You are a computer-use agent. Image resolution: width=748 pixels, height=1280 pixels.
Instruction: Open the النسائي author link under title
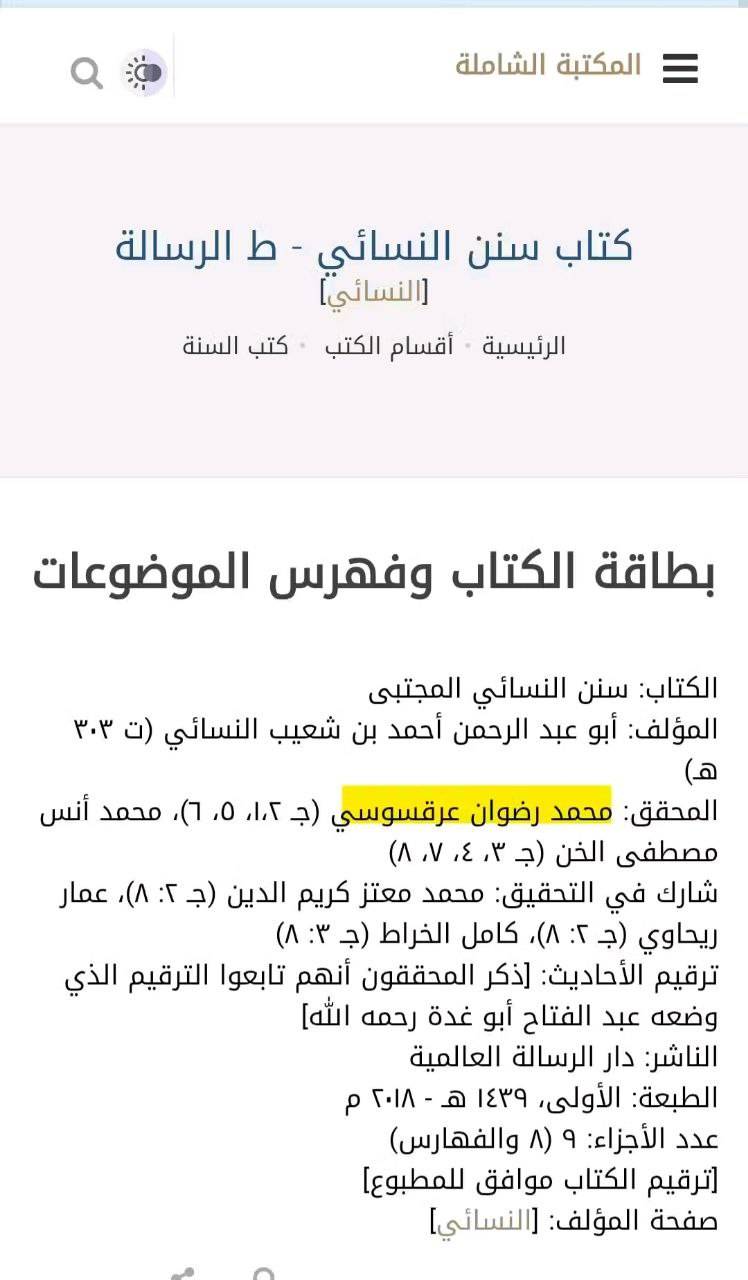click(x=374, y=293)
